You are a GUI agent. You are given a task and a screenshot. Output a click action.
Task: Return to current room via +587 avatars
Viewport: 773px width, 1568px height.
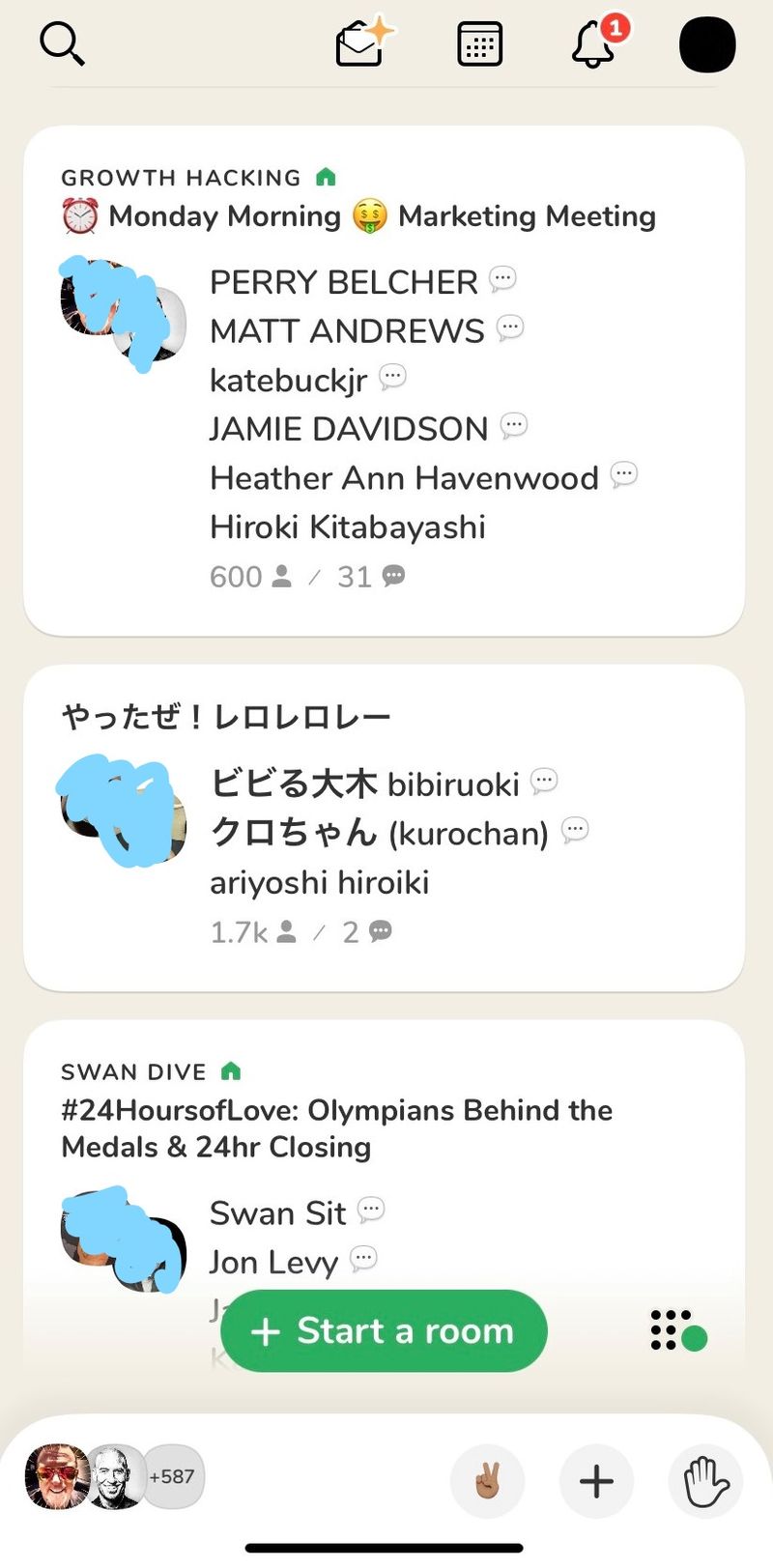click(114, 1476)
